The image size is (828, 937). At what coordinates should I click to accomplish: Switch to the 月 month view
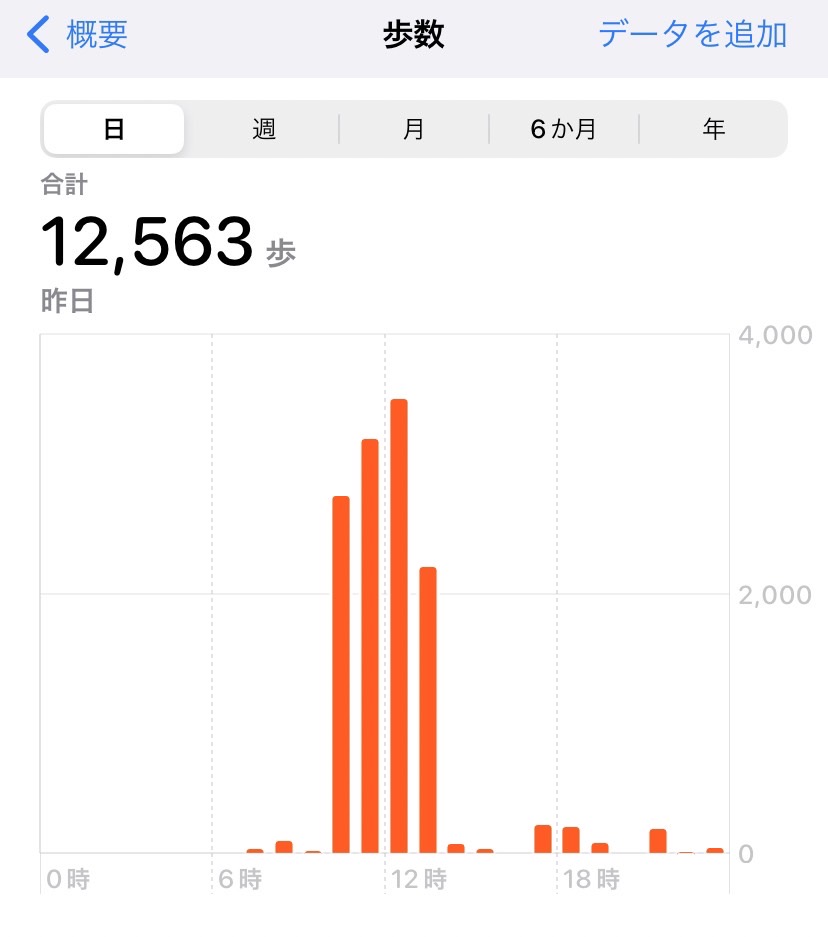pyautogui.click(x=414, y=129)
